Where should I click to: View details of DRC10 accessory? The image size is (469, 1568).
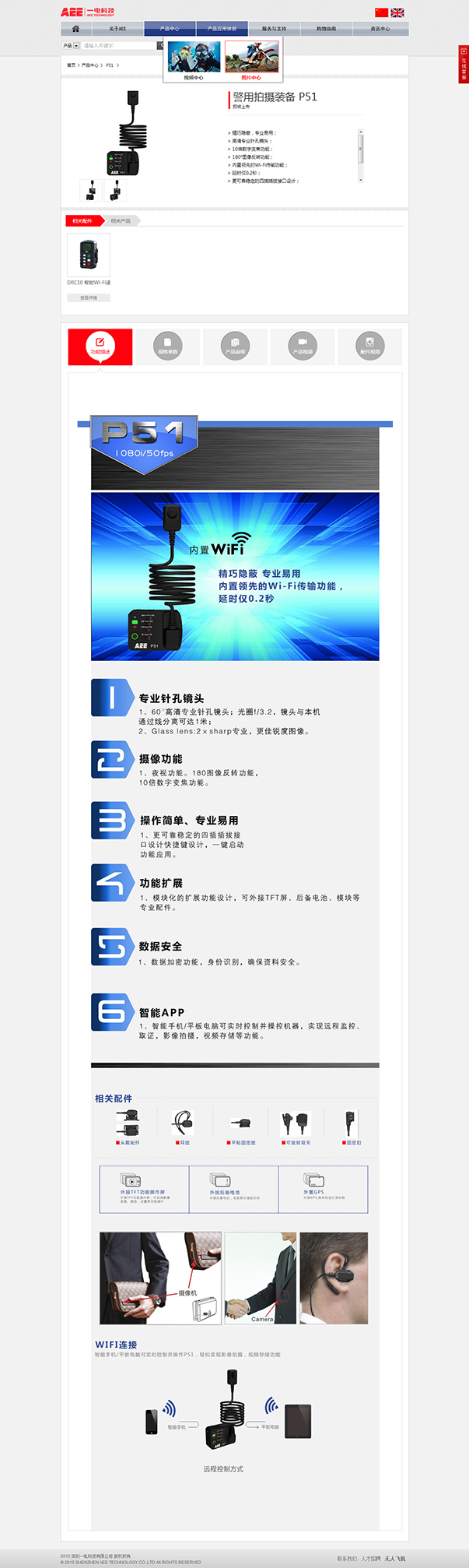(89, 297)
